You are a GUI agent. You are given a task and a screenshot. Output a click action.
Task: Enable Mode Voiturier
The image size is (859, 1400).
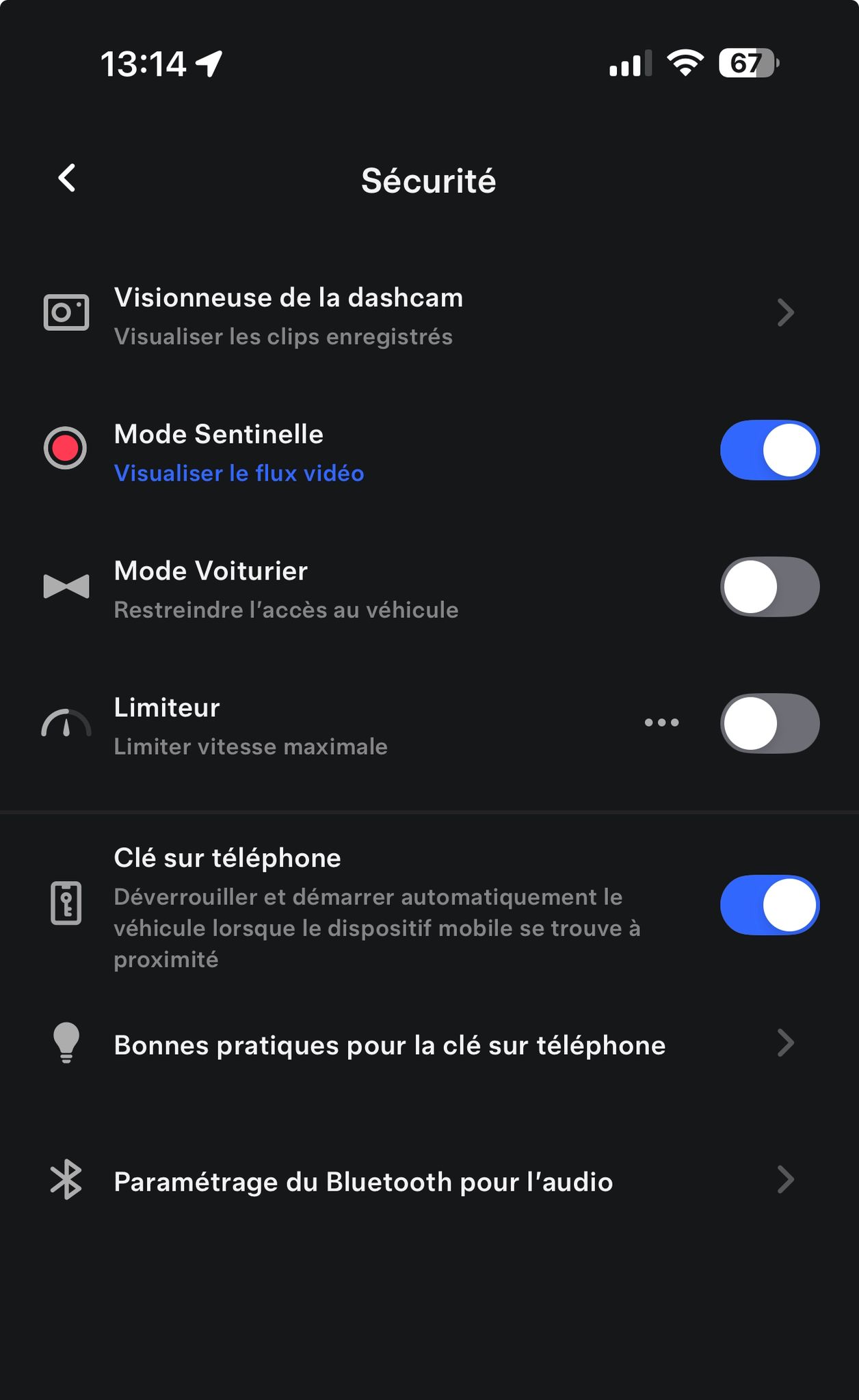pos(769,587)
